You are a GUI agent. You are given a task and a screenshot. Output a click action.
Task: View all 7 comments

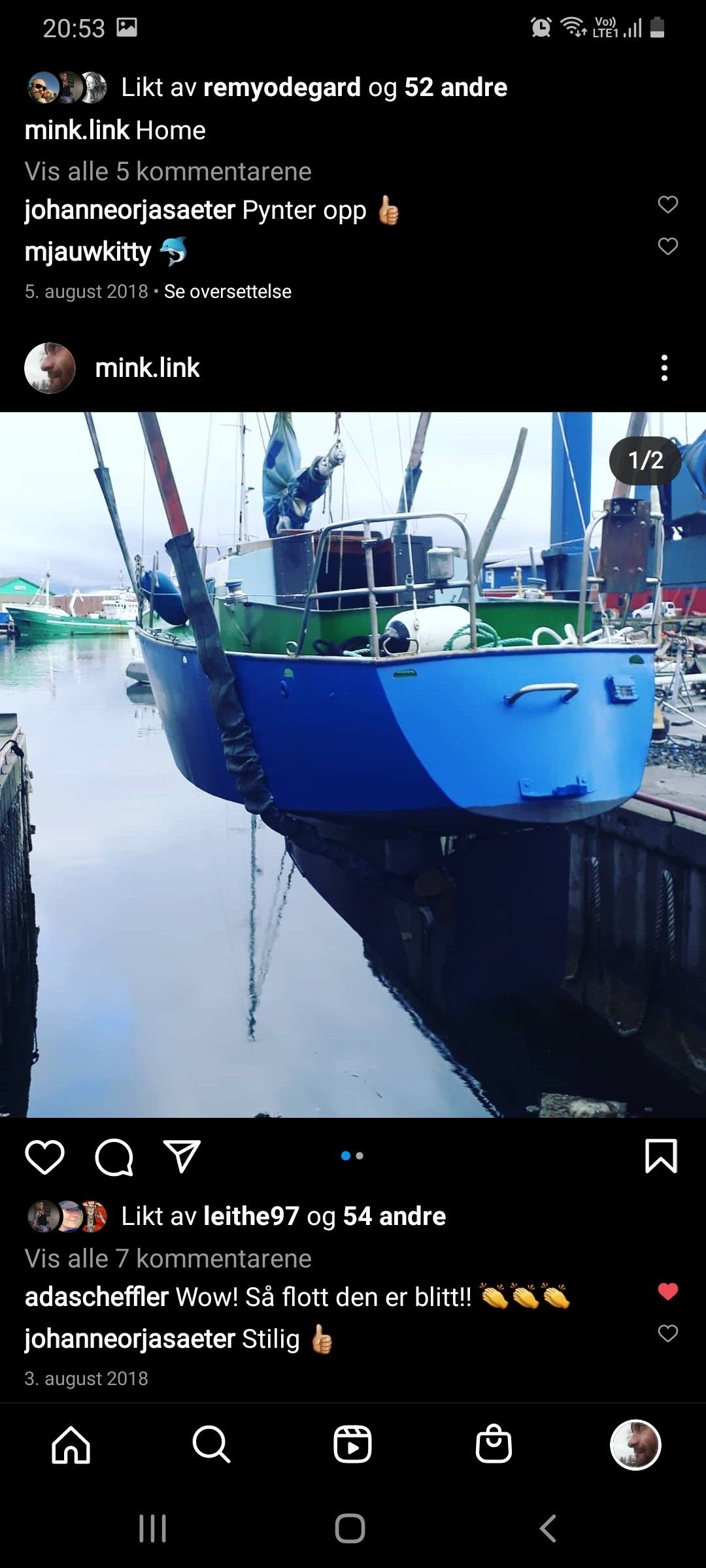[168, 1258]
